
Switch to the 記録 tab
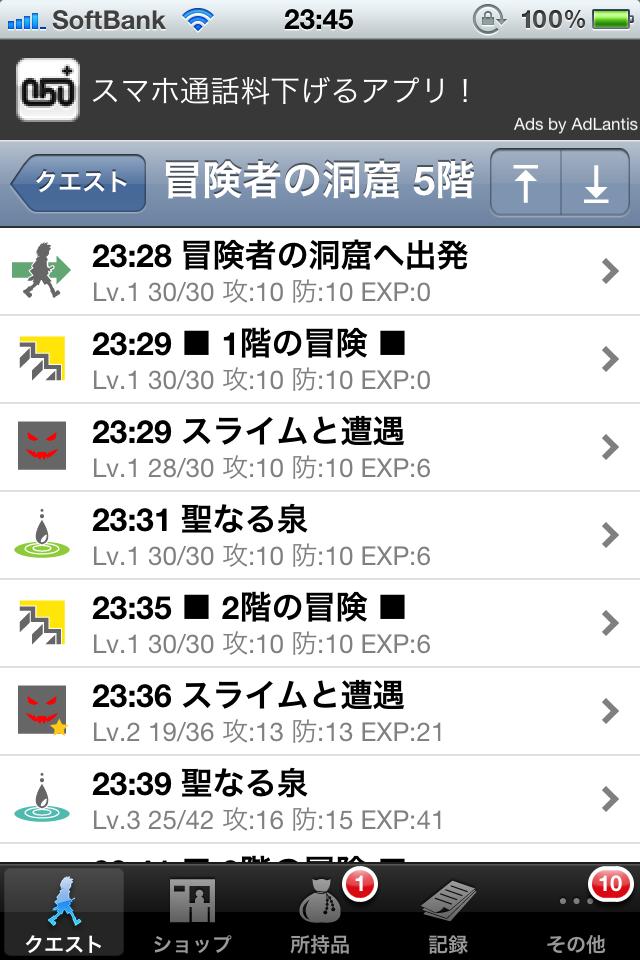tap(448, 912)
